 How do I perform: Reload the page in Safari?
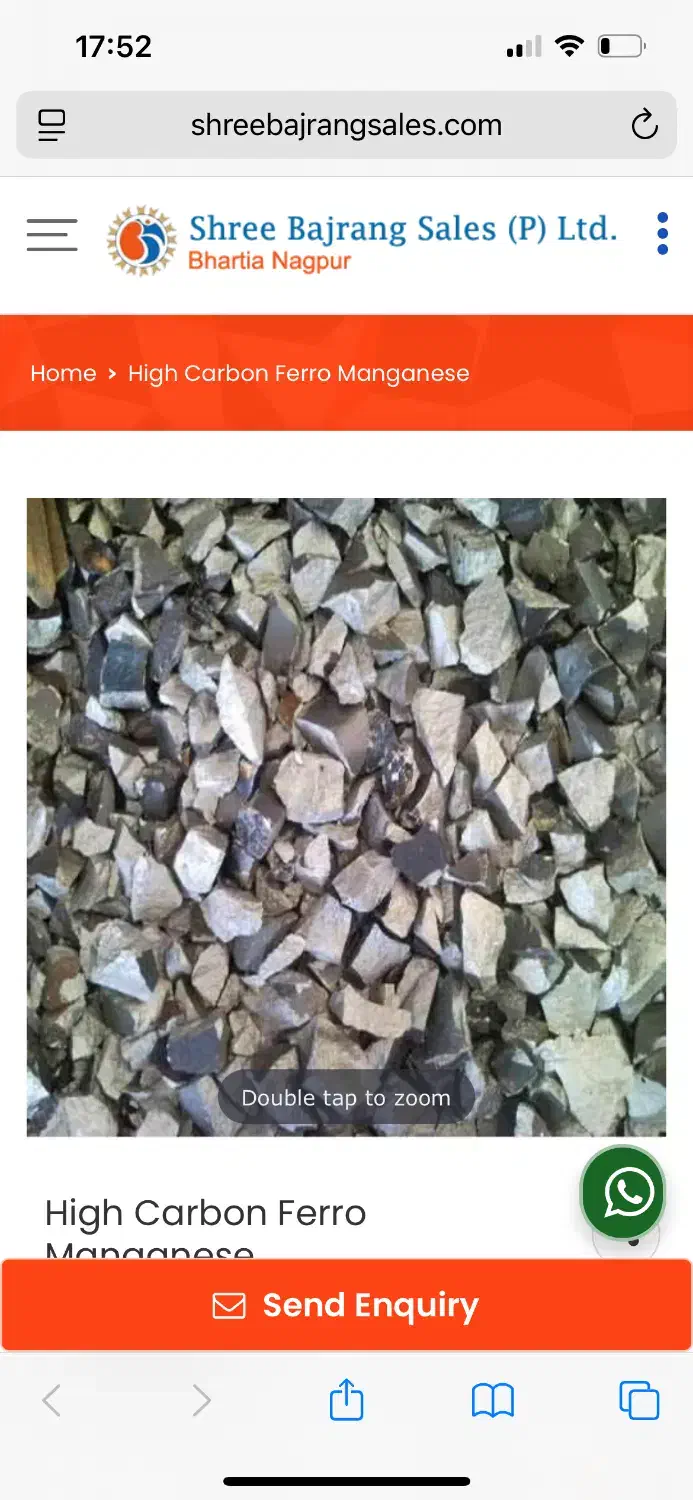(x=644, y=125)
